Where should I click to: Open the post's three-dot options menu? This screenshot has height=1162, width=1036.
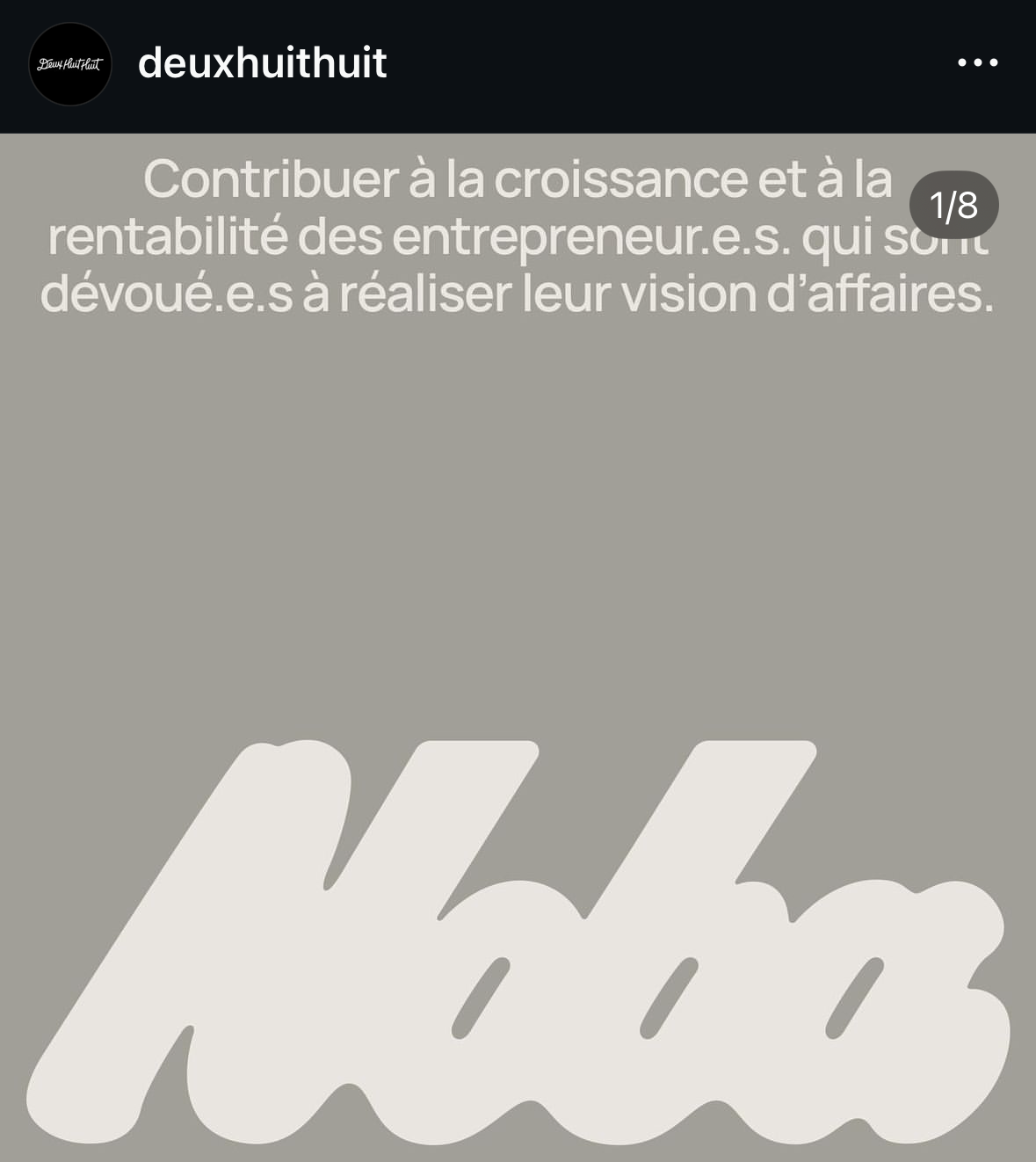point(977,62)
